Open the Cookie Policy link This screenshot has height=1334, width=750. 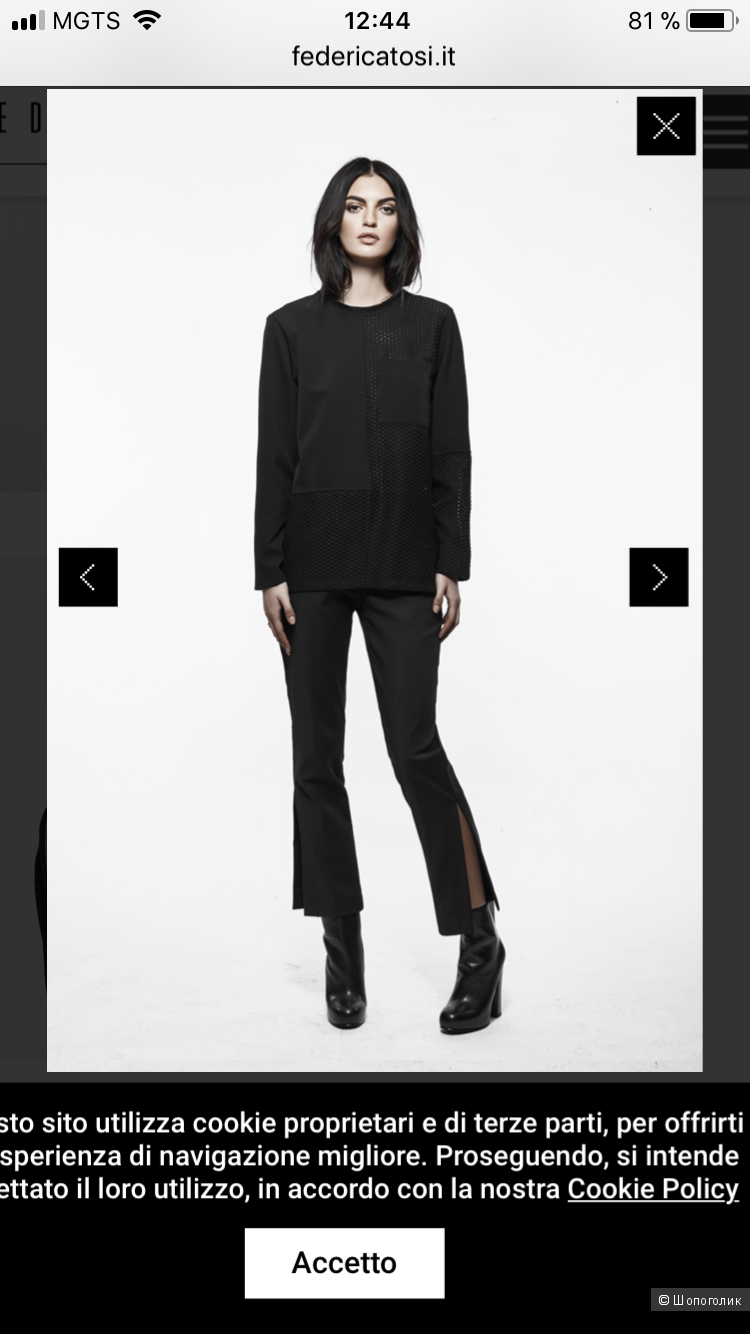(x=653, y=1189)
